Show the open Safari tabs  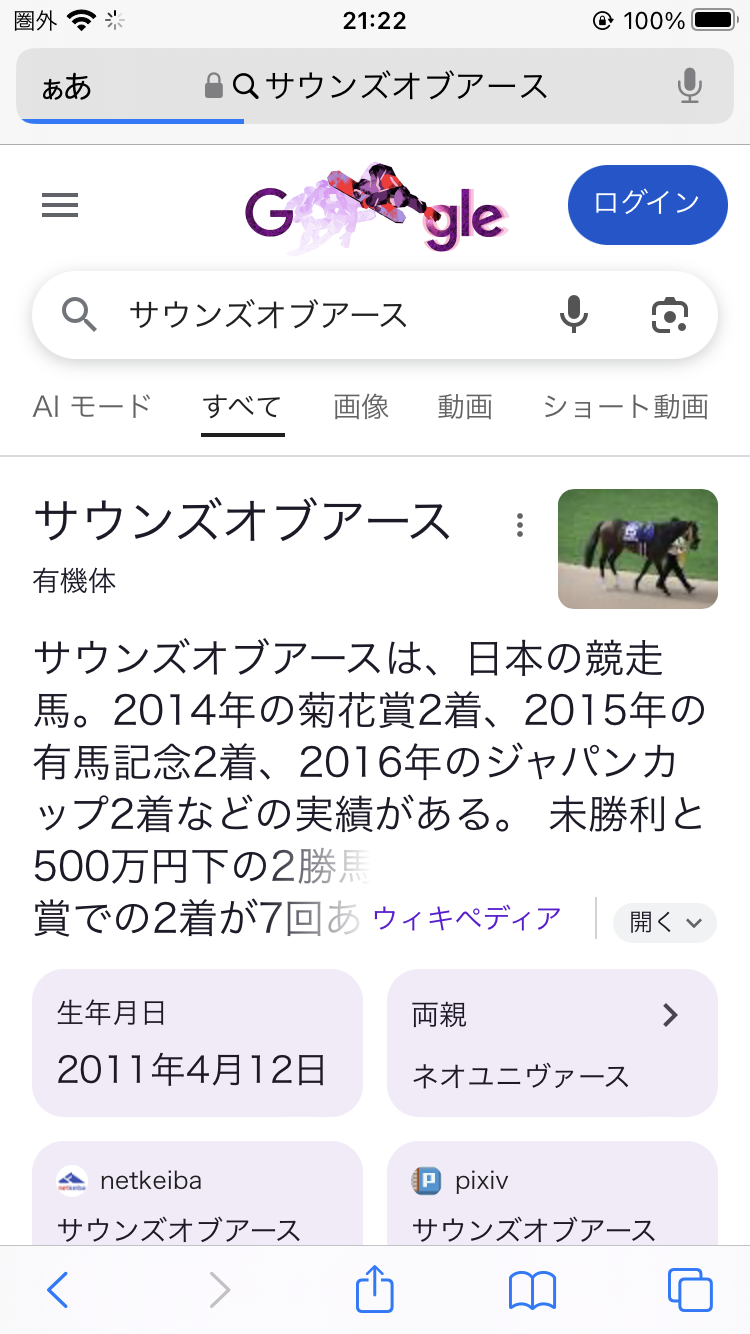pyautogui.click(x=690, y=1290)
